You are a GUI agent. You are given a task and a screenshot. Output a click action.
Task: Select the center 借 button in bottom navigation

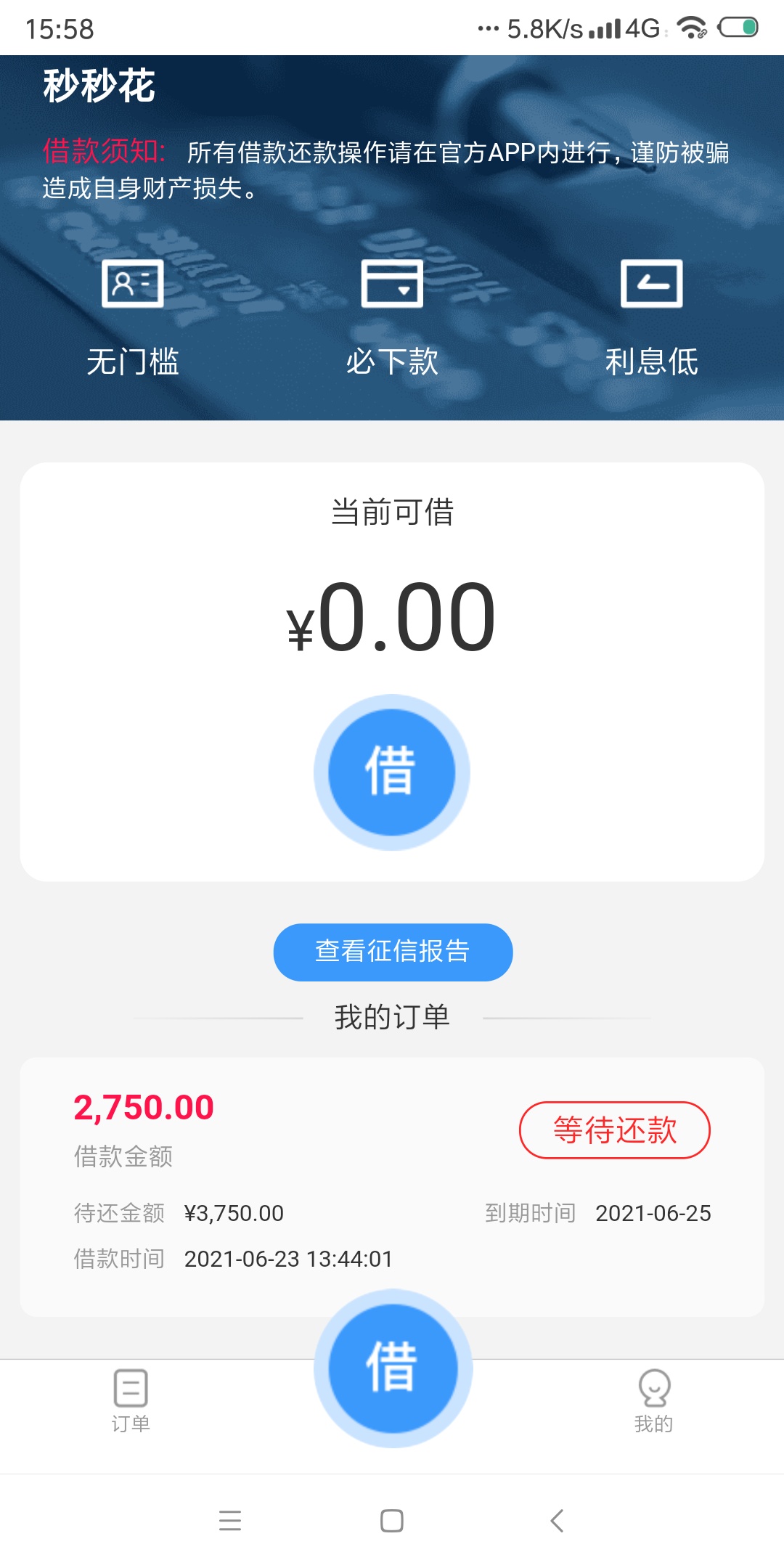393,1368
